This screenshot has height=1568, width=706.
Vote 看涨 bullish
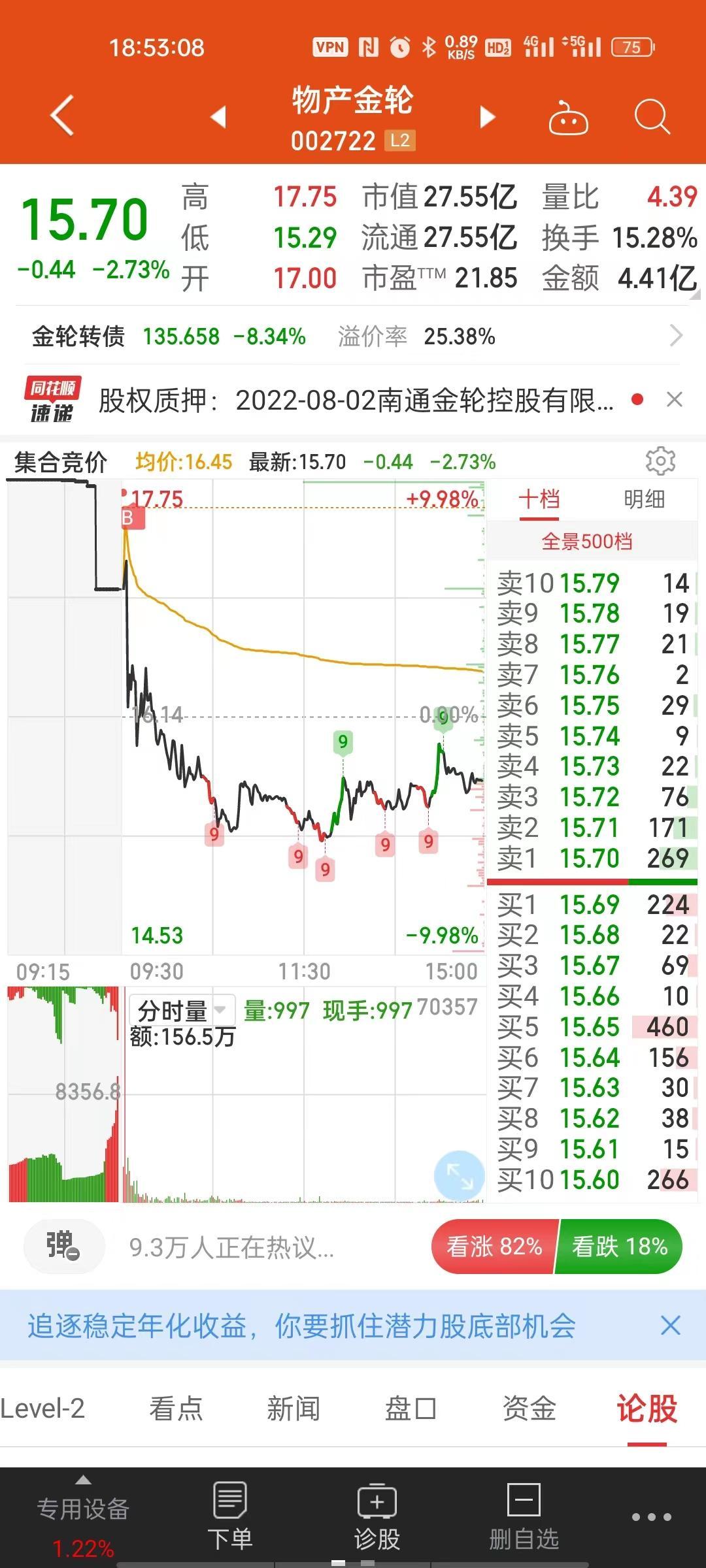point(495,1247)
